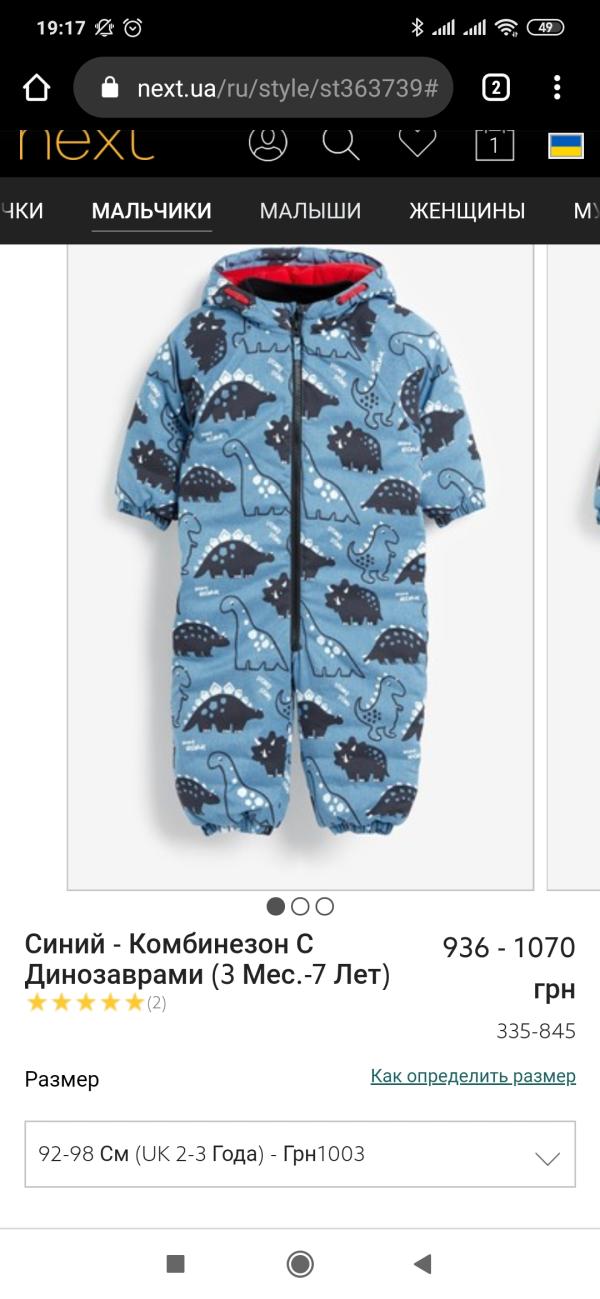This screenshot has height=1299, width=600.
Task: Open the shopping bag
Action: click(494, 144)
